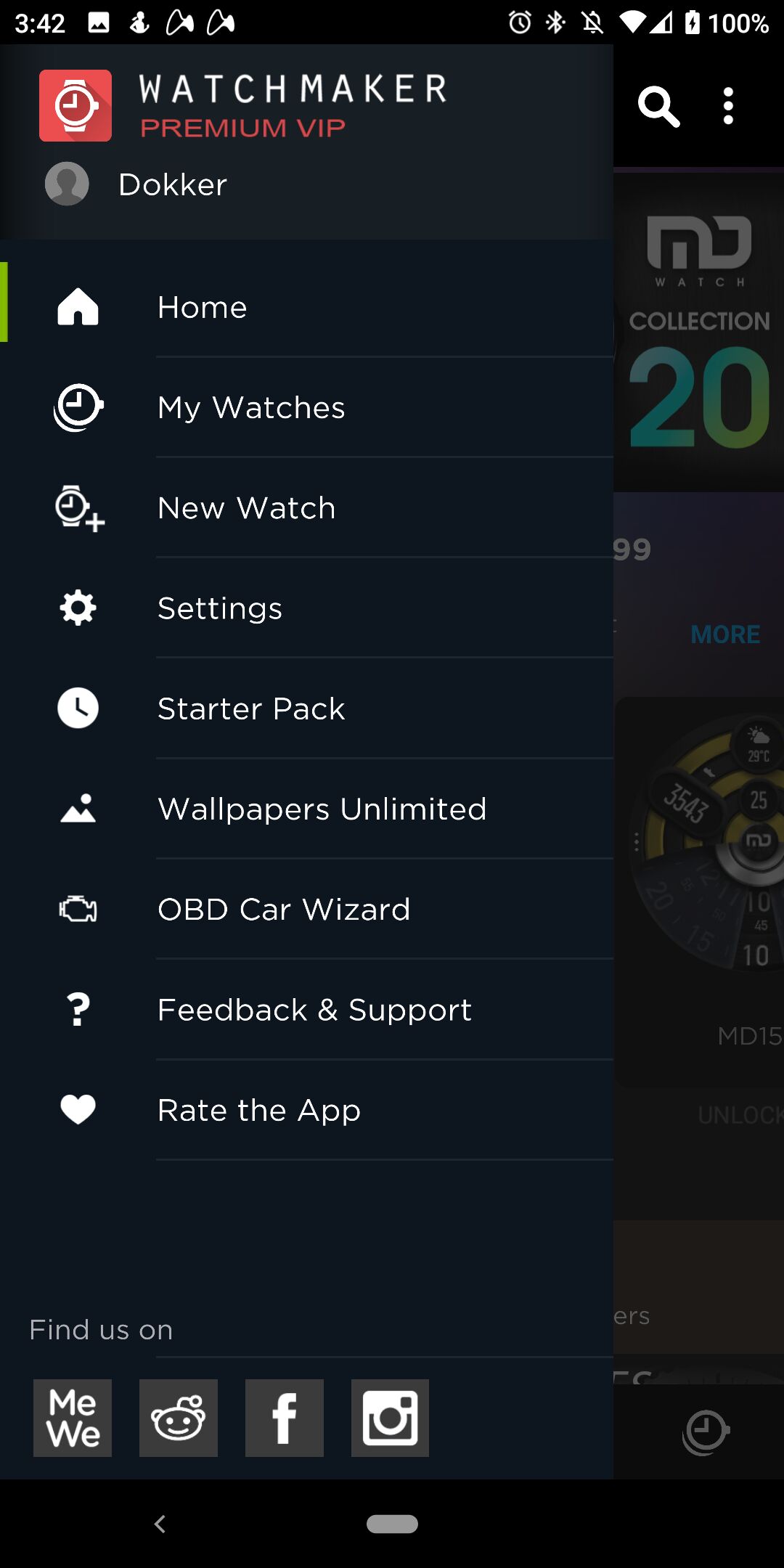Screen dimensions: 784x1568
Task: Open the Dokker profile
Action: [172, 184]
